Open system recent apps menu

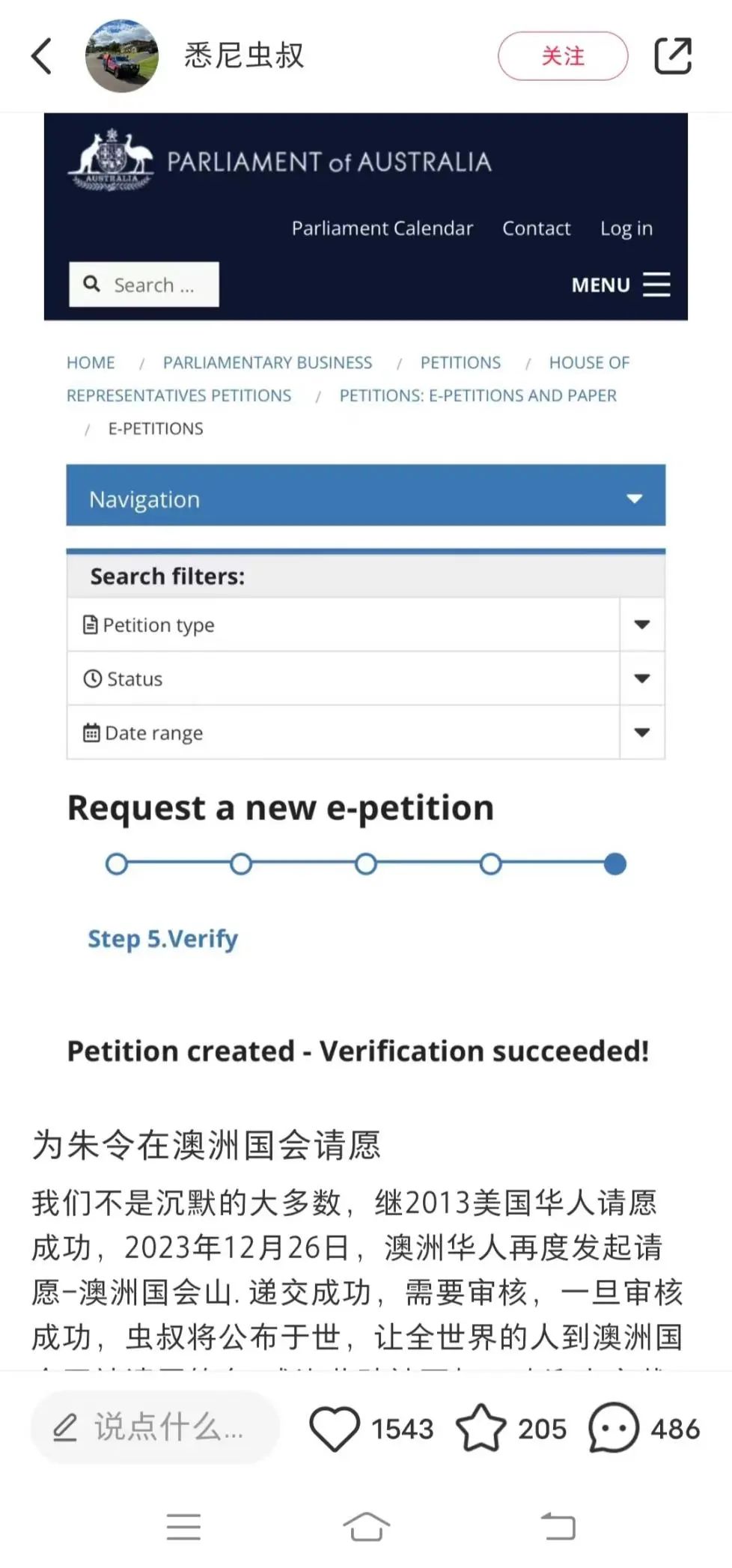pos(183,1526)
